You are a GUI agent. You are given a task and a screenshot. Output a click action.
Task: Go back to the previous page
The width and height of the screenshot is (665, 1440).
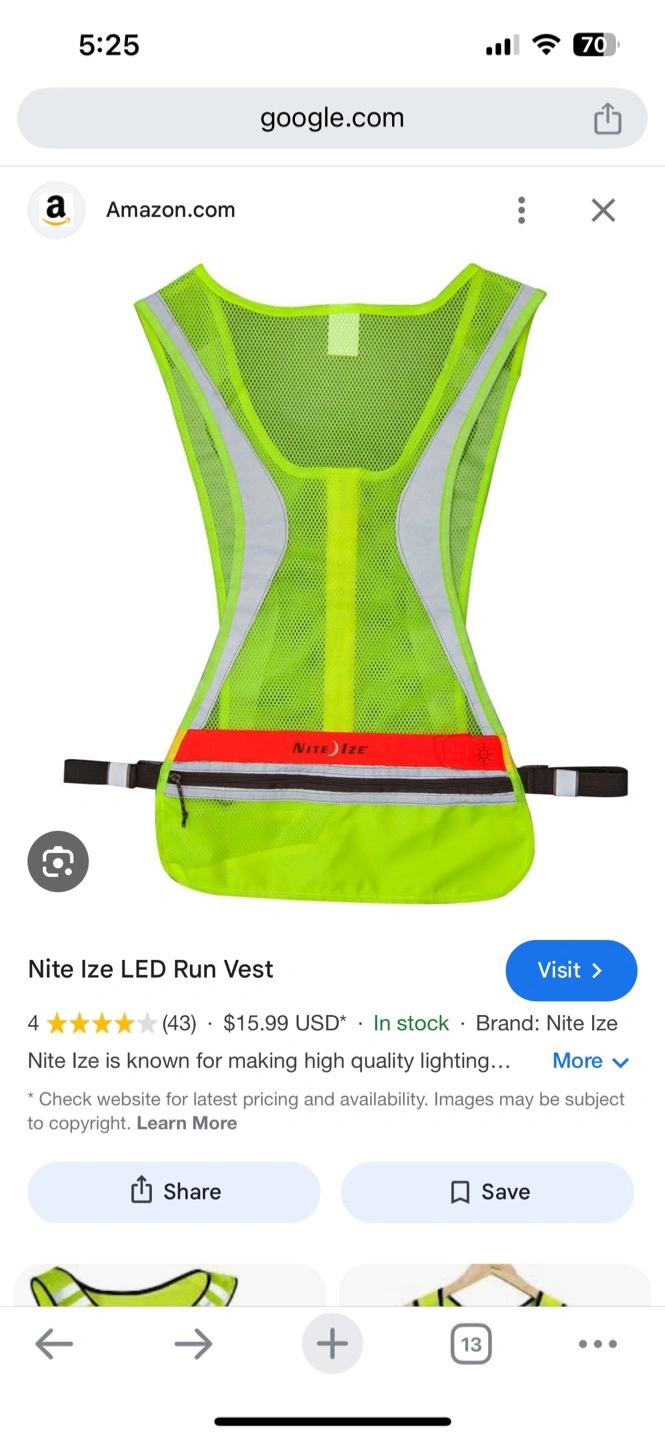[54, 1344]
